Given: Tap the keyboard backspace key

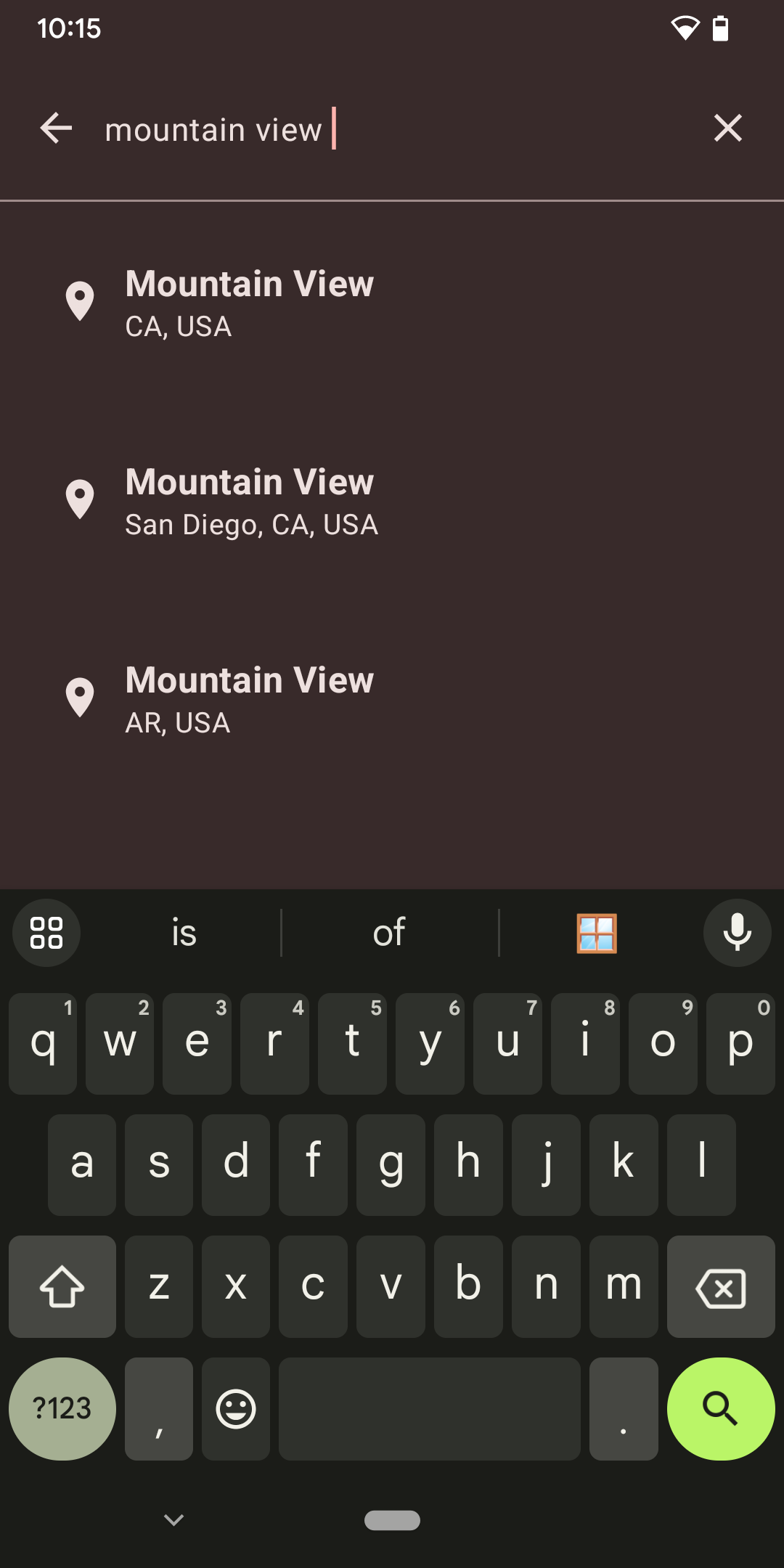Looking at the screenshot, I should 720,1287.
